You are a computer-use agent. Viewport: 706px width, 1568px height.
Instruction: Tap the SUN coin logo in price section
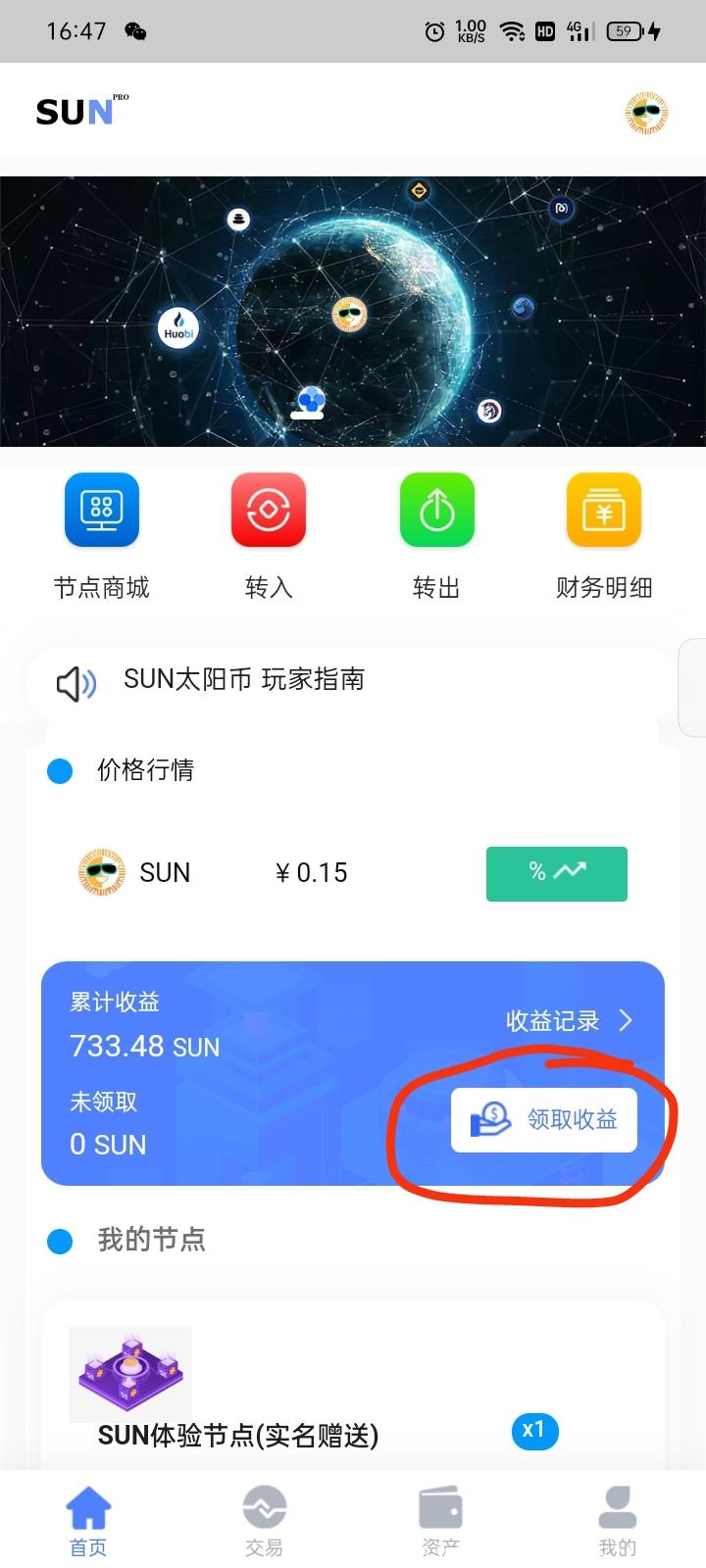(101, 872)
